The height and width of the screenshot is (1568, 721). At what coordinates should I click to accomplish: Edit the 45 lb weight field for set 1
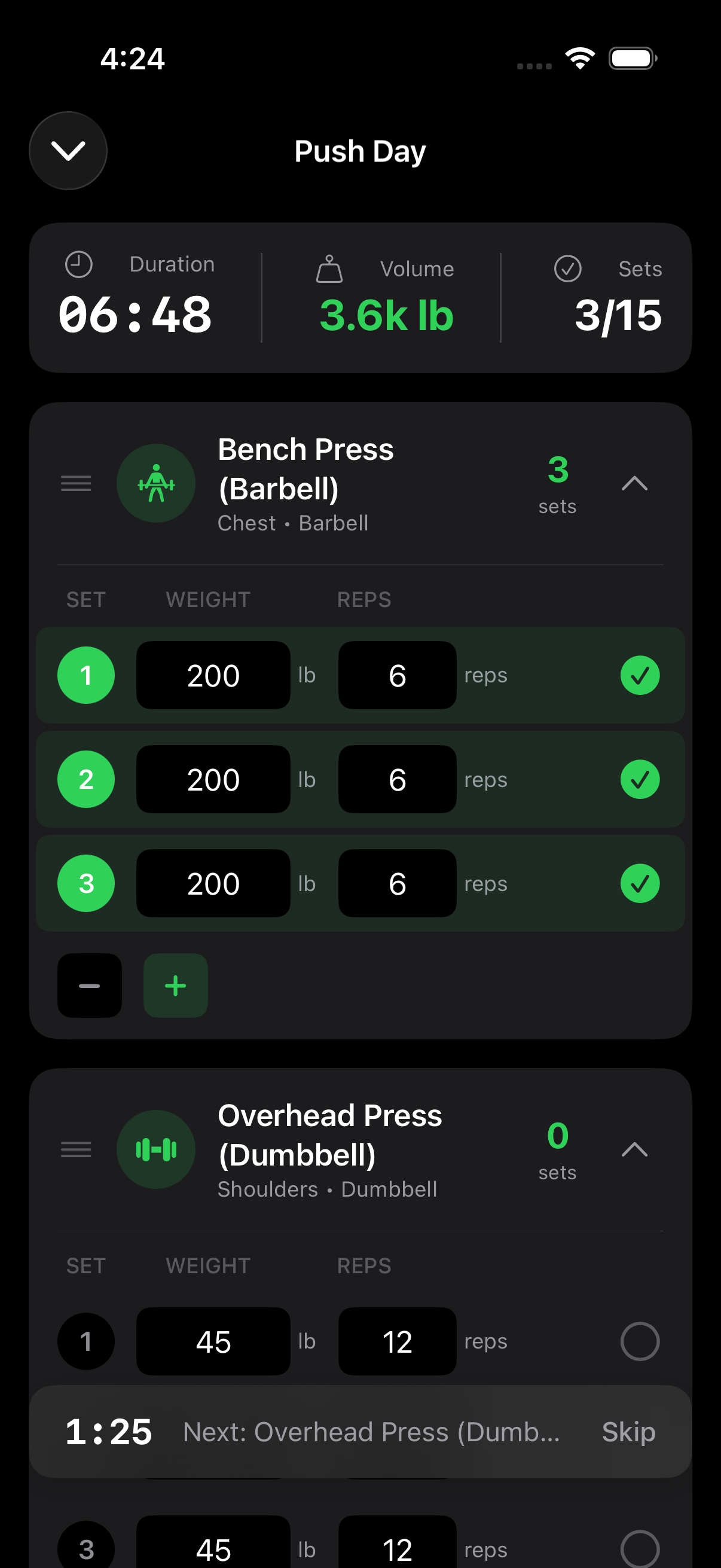212,1341
